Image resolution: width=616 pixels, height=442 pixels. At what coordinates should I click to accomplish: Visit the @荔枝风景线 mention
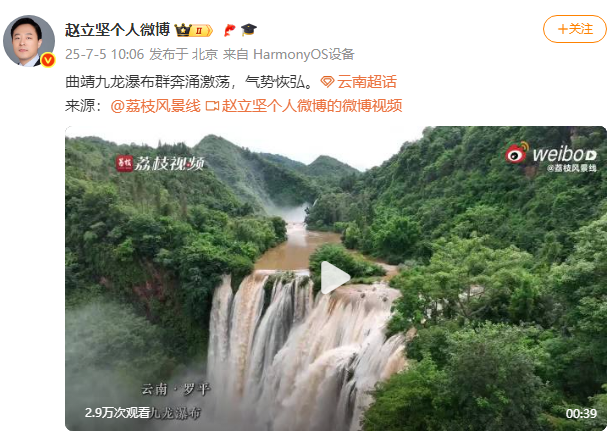155,104
